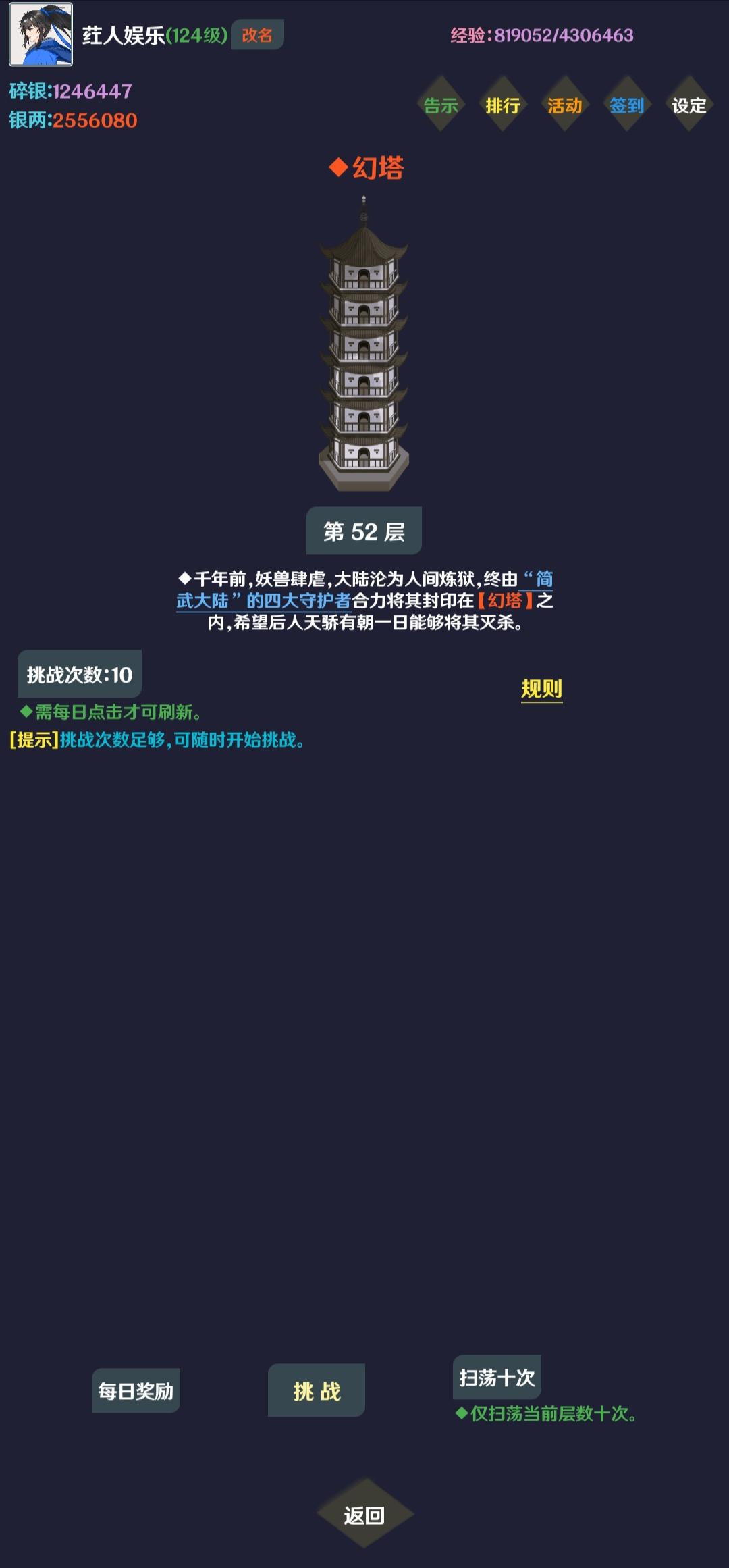This screenshot has width=729, height=1568.
Task: Open 设定 settings
Action: pyautogui.click(x=688, y=105)
